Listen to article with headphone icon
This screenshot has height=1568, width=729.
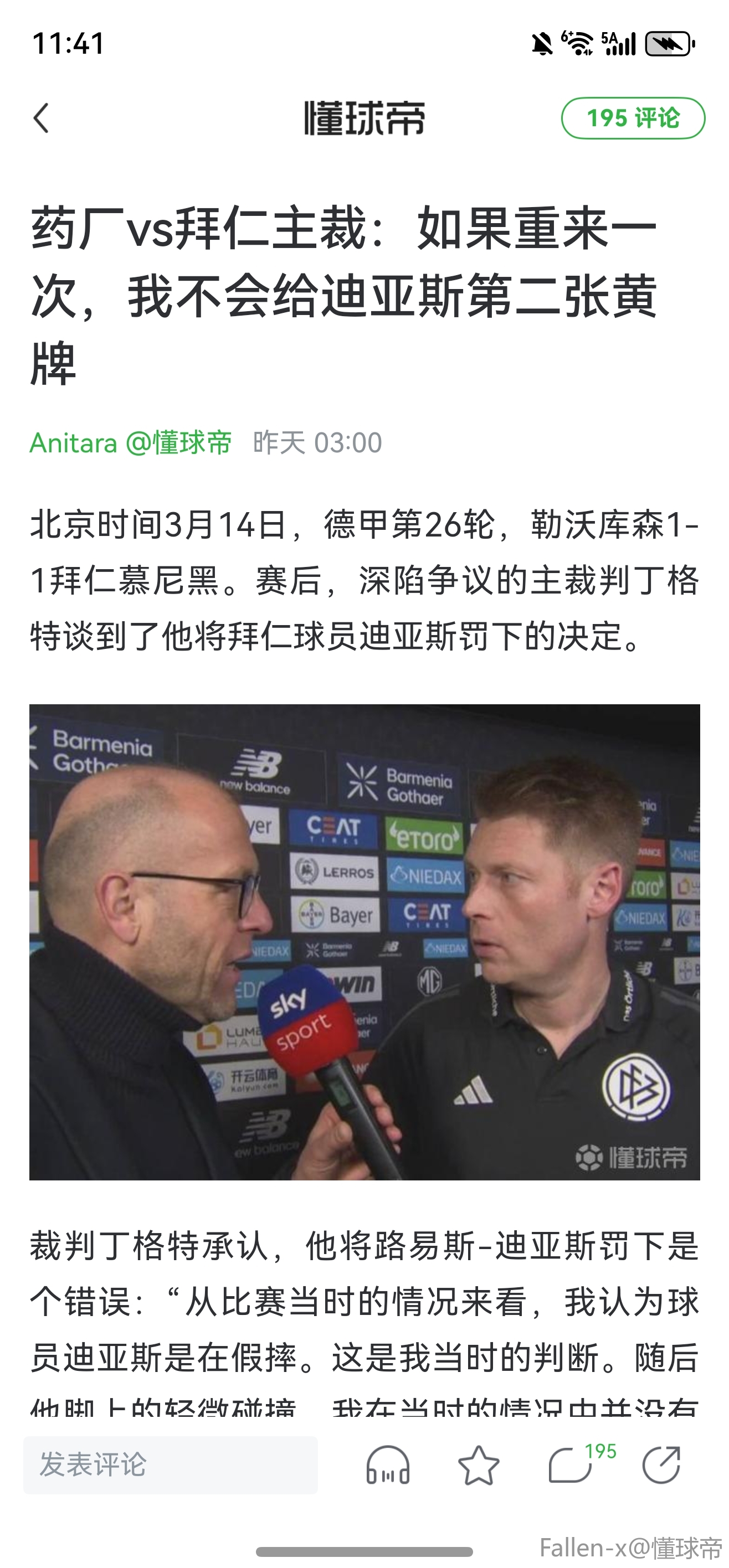[387, 1465]
